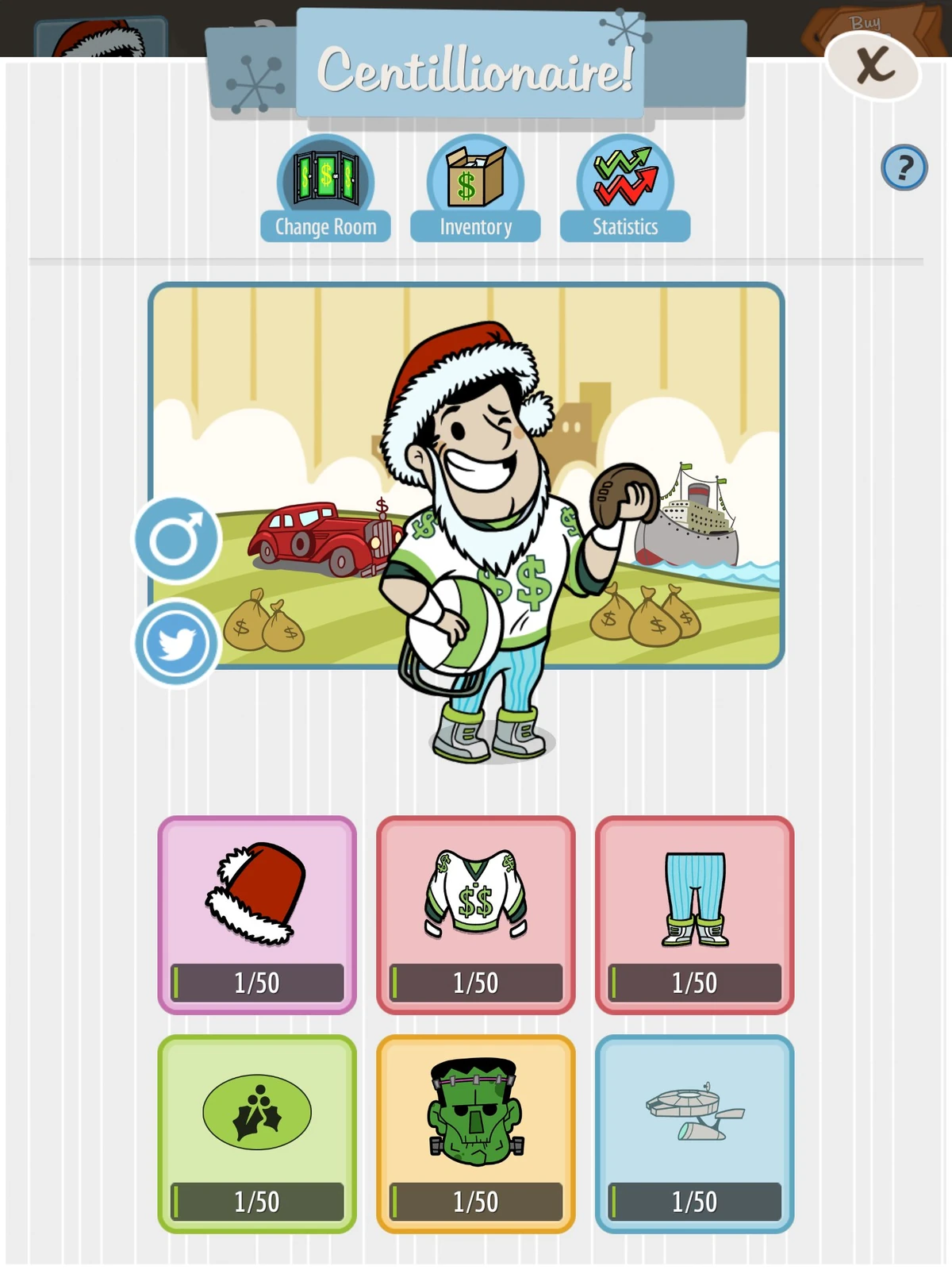Open the help question mark

click(x=904, y=167)
